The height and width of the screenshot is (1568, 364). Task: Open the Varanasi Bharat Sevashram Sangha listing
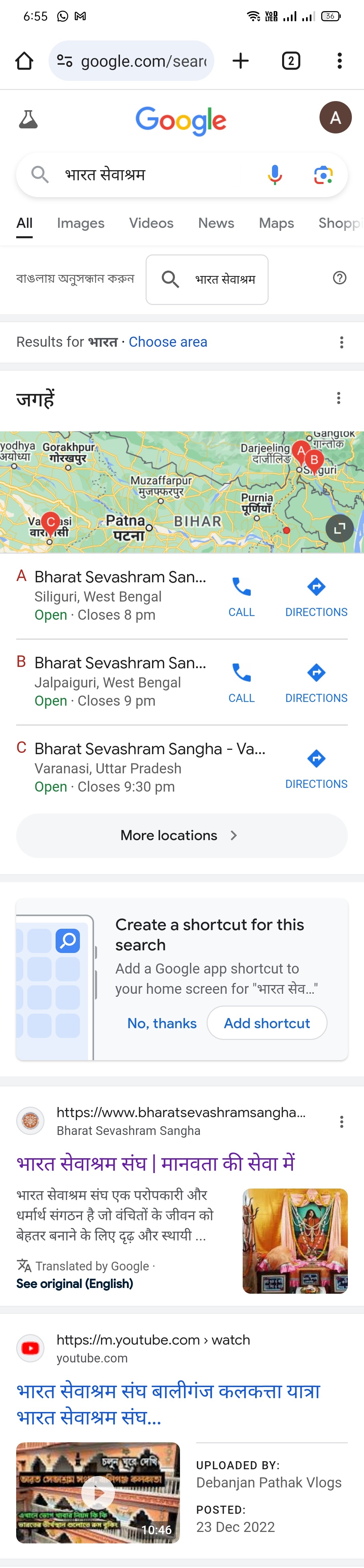coord(149,749)
